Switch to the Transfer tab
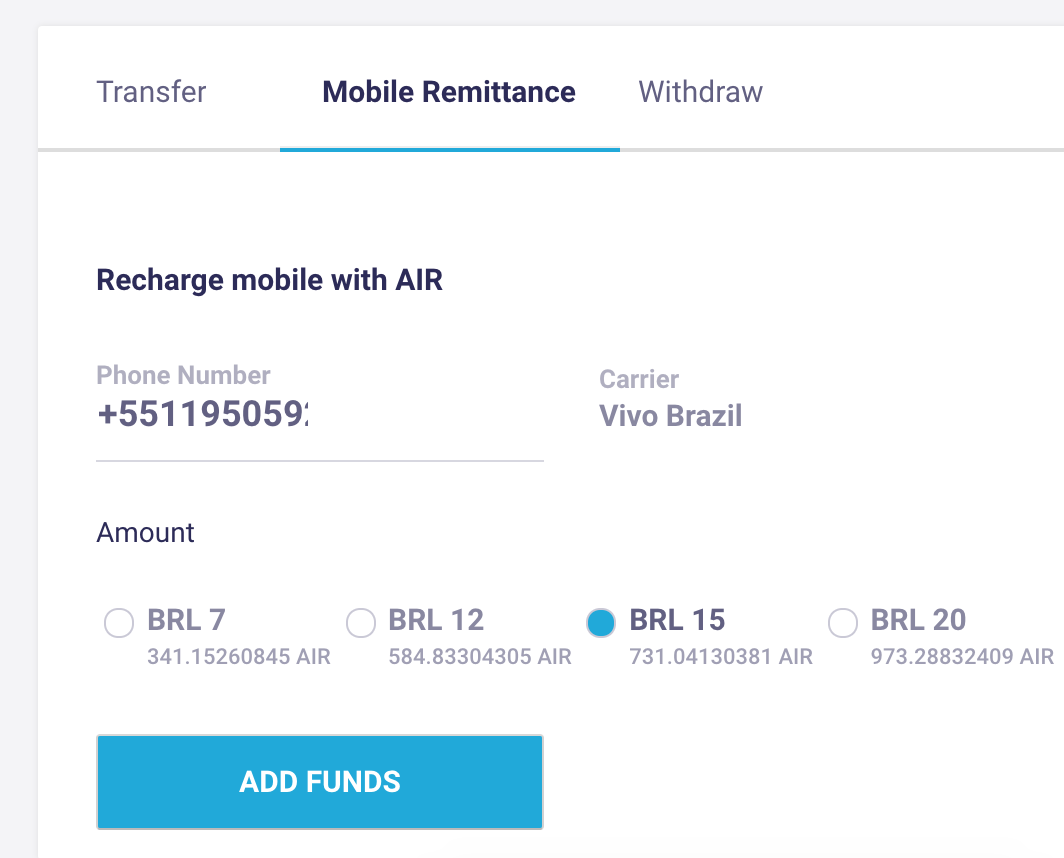This screenshot has width=1064, height=858. tap(151, 92)
